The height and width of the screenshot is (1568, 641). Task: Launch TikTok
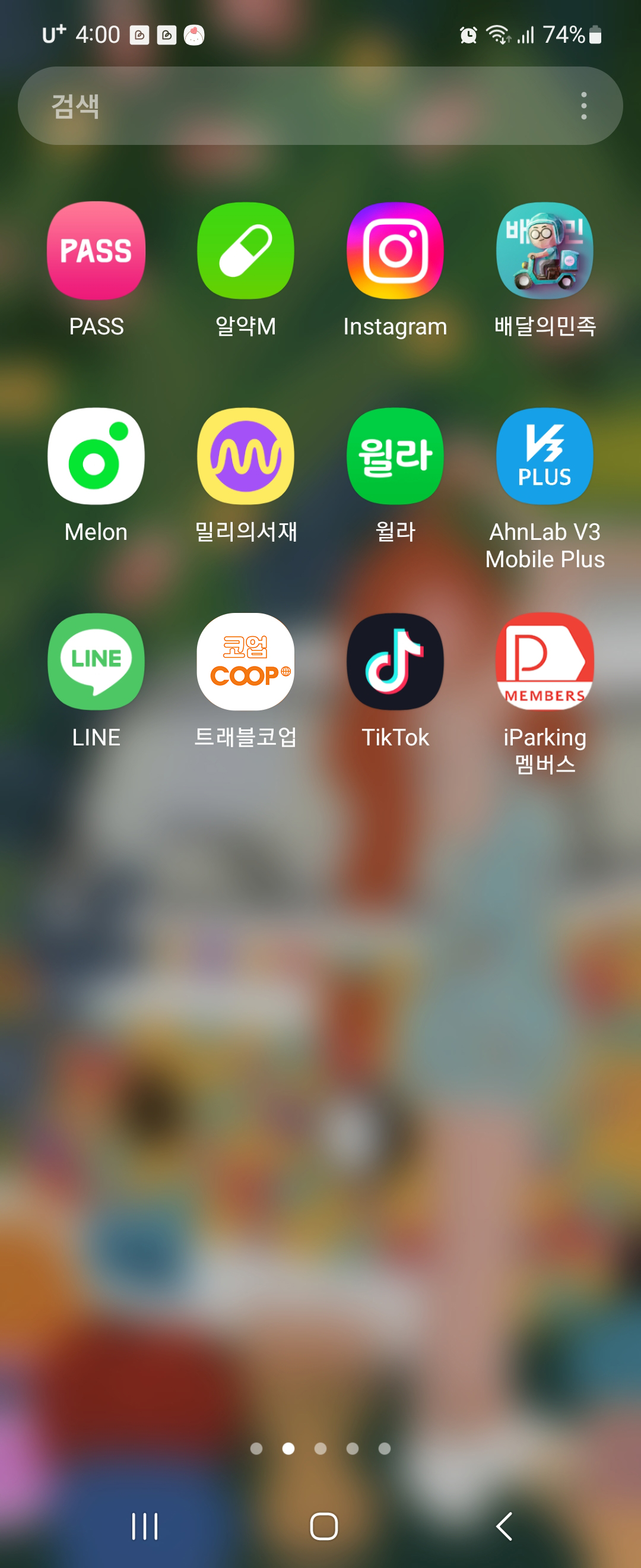(x=395, y=662)
